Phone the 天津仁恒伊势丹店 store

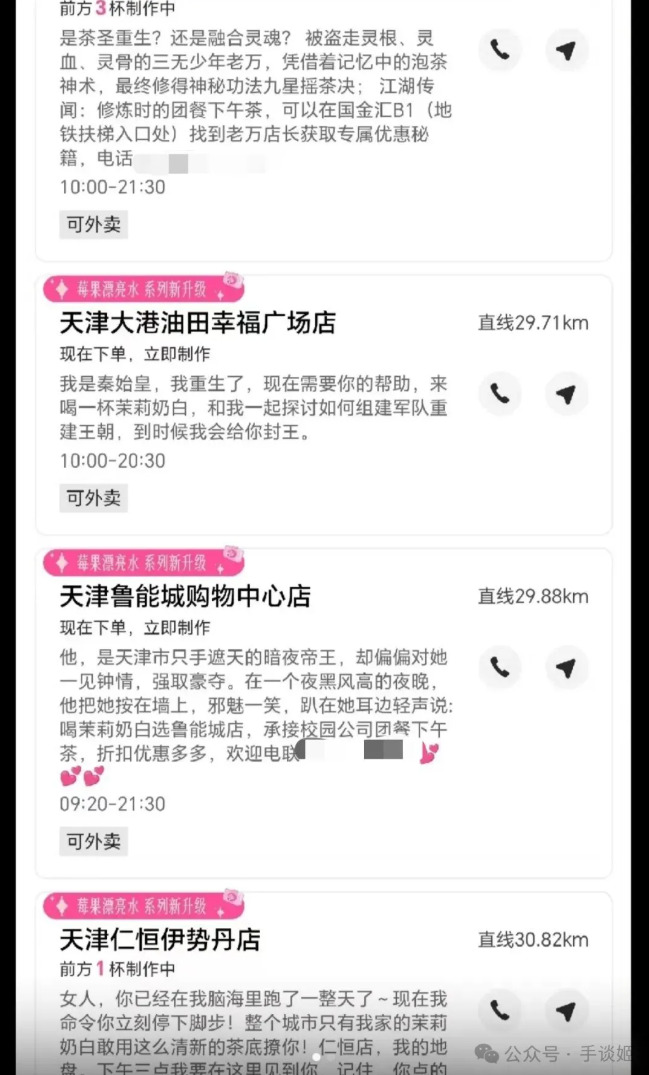[500, 1010]
